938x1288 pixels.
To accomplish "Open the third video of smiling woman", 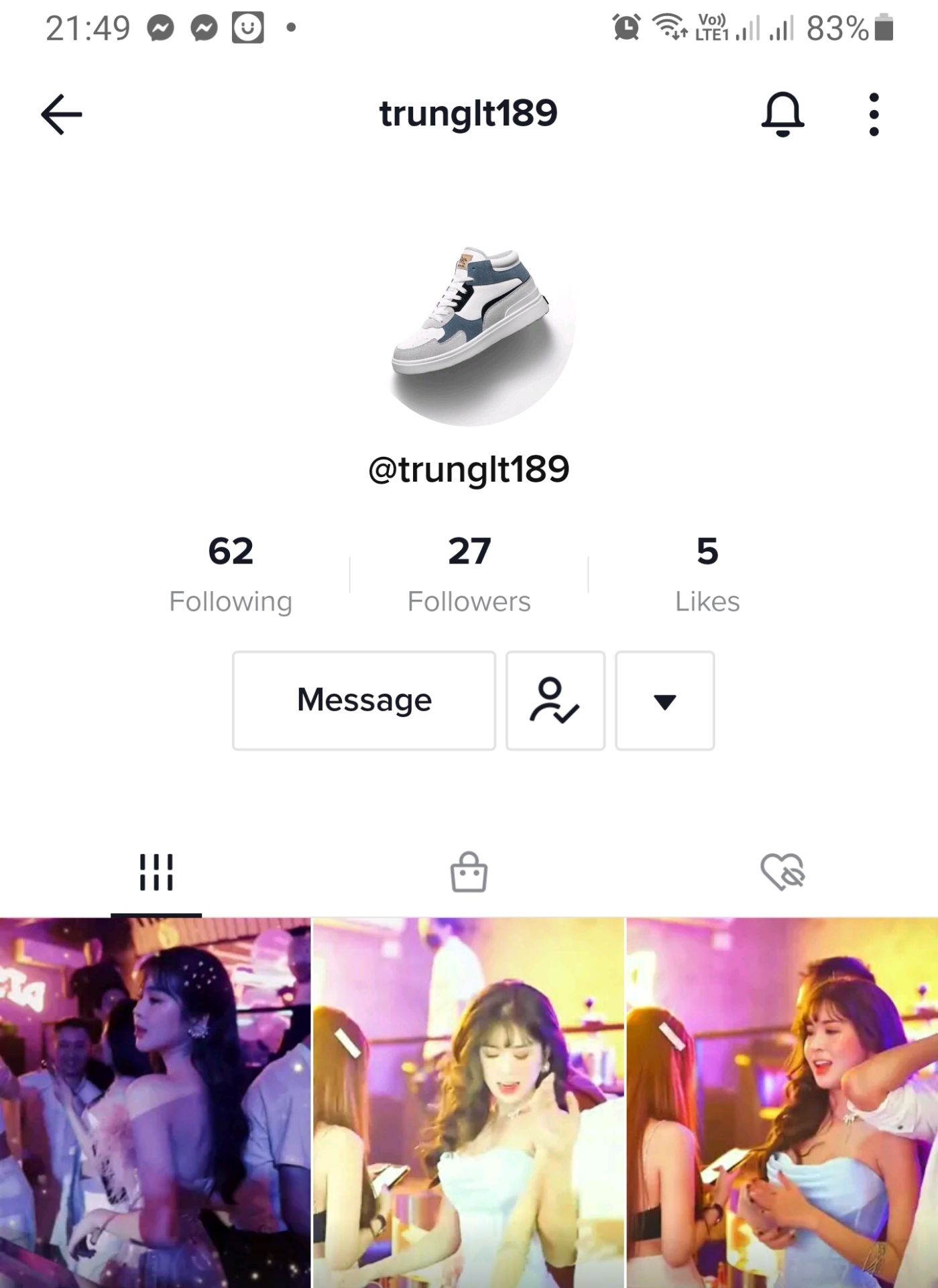I will 782,1102.
